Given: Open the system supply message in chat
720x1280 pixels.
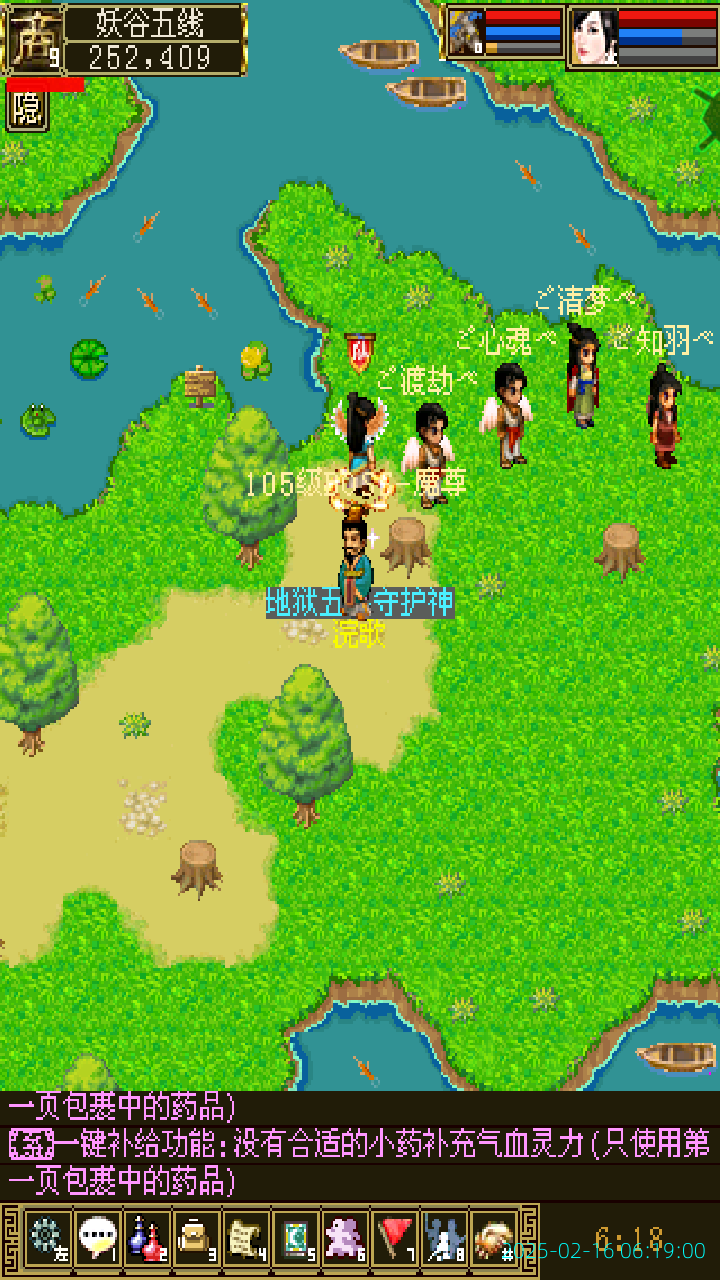Looking at the screenshot, I should [x=360, y=1142].
